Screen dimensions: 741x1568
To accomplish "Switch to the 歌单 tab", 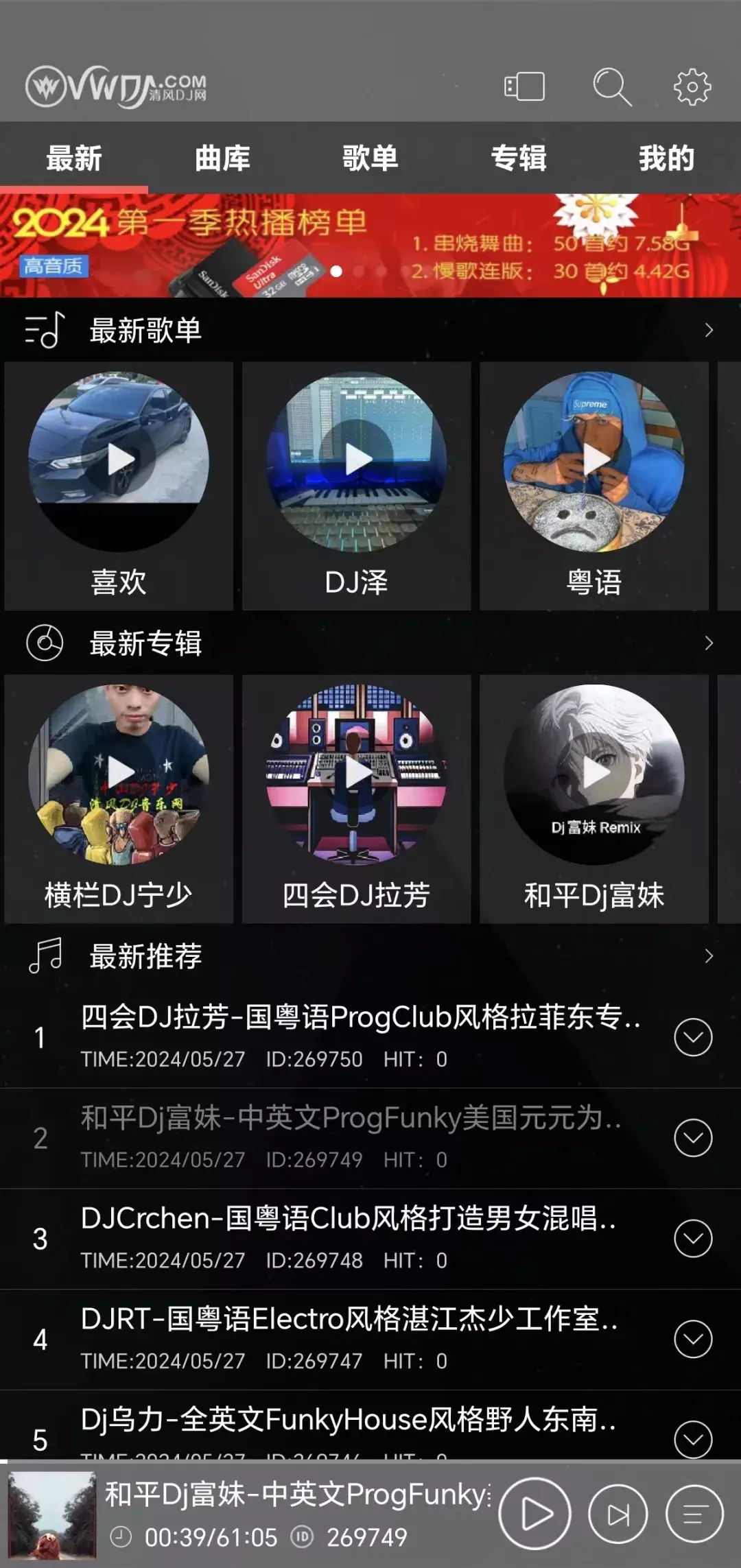I will 370,158.
